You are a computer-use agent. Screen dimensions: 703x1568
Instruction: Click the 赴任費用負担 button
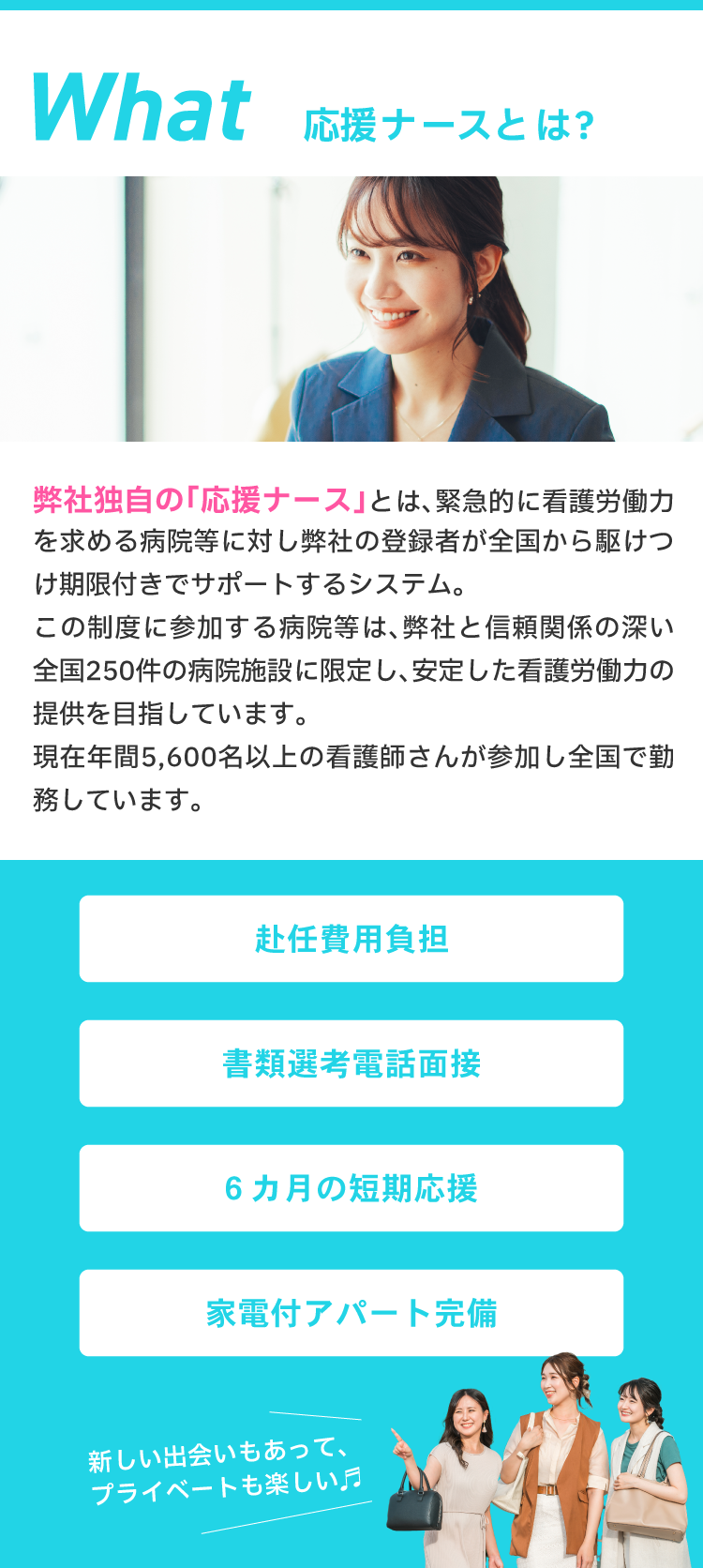351,938
